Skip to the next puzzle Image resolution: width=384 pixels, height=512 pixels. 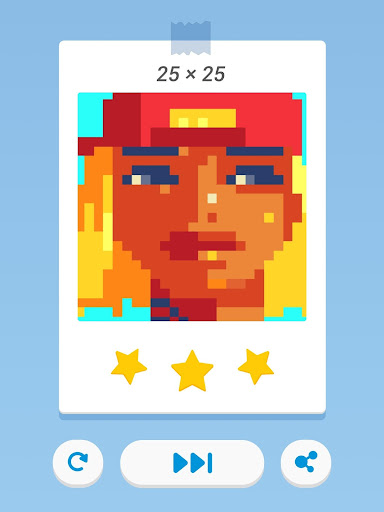[x=192, y=462]
